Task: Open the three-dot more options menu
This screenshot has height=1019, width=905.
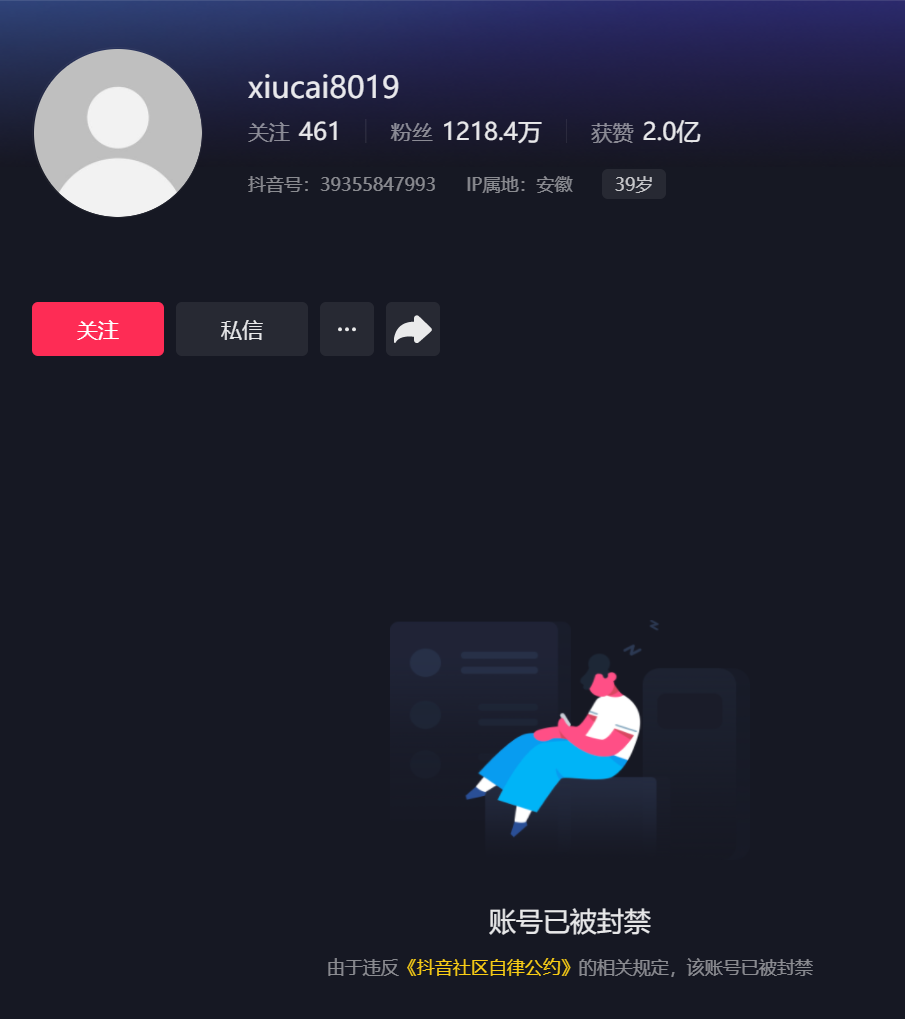Action: [x=347, y=329]
